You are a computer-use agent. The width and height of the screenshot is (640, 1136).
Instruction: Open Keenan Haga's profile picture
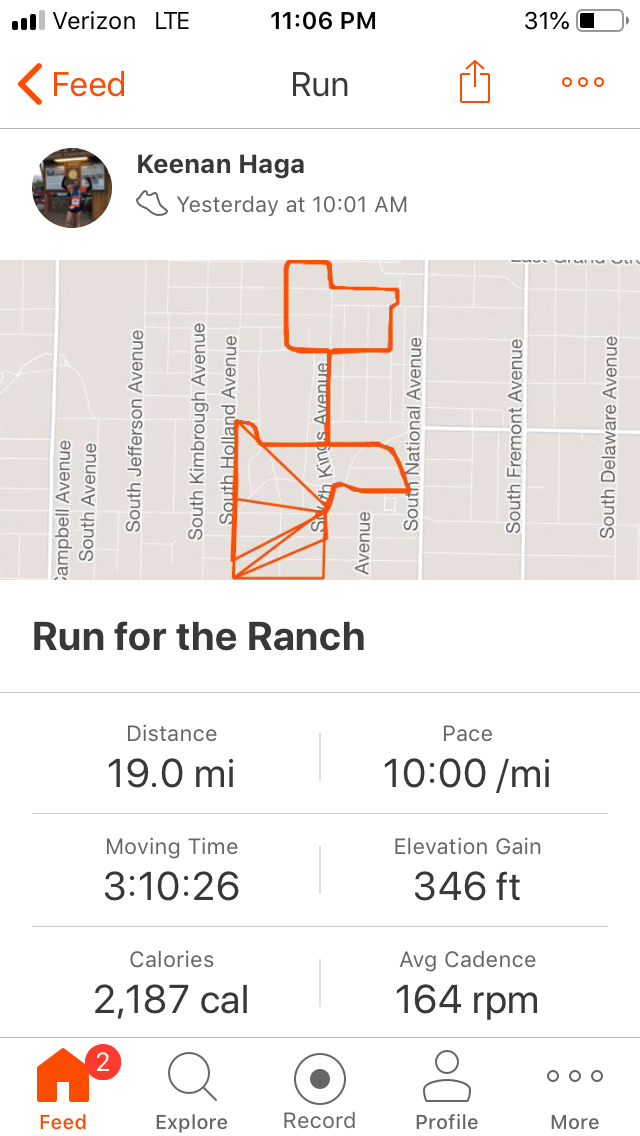click(x=72, y=188)
